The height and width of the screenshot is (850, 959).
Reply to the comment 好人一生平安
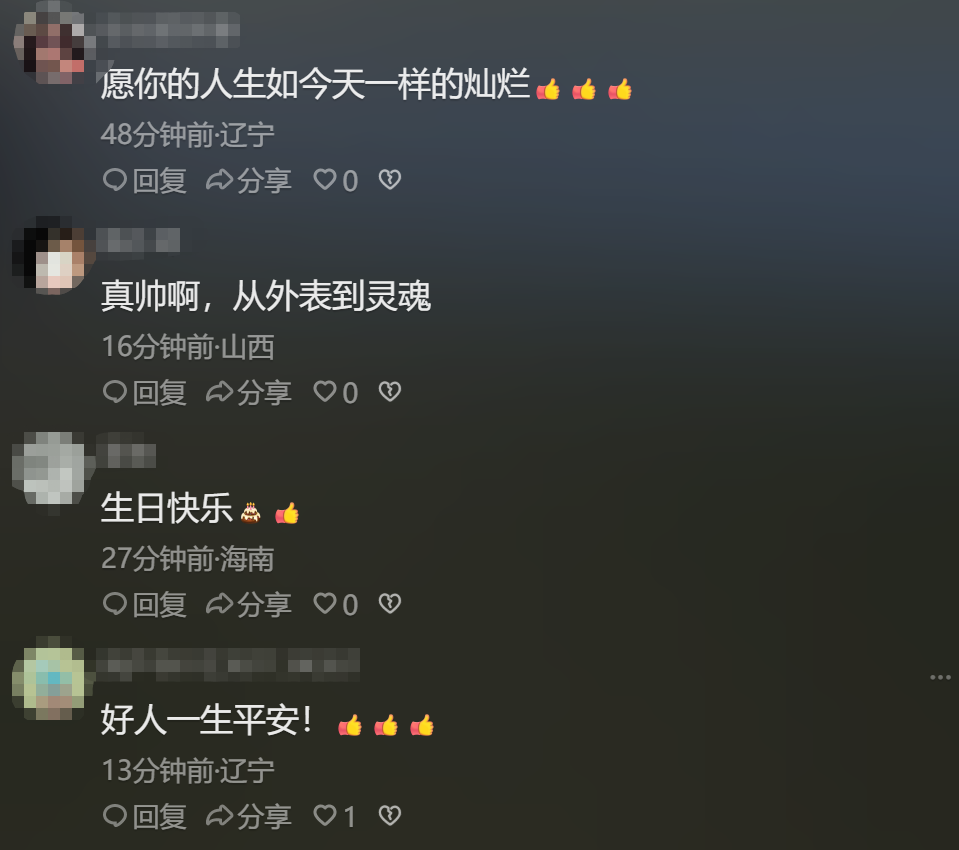tap(145, 816)
